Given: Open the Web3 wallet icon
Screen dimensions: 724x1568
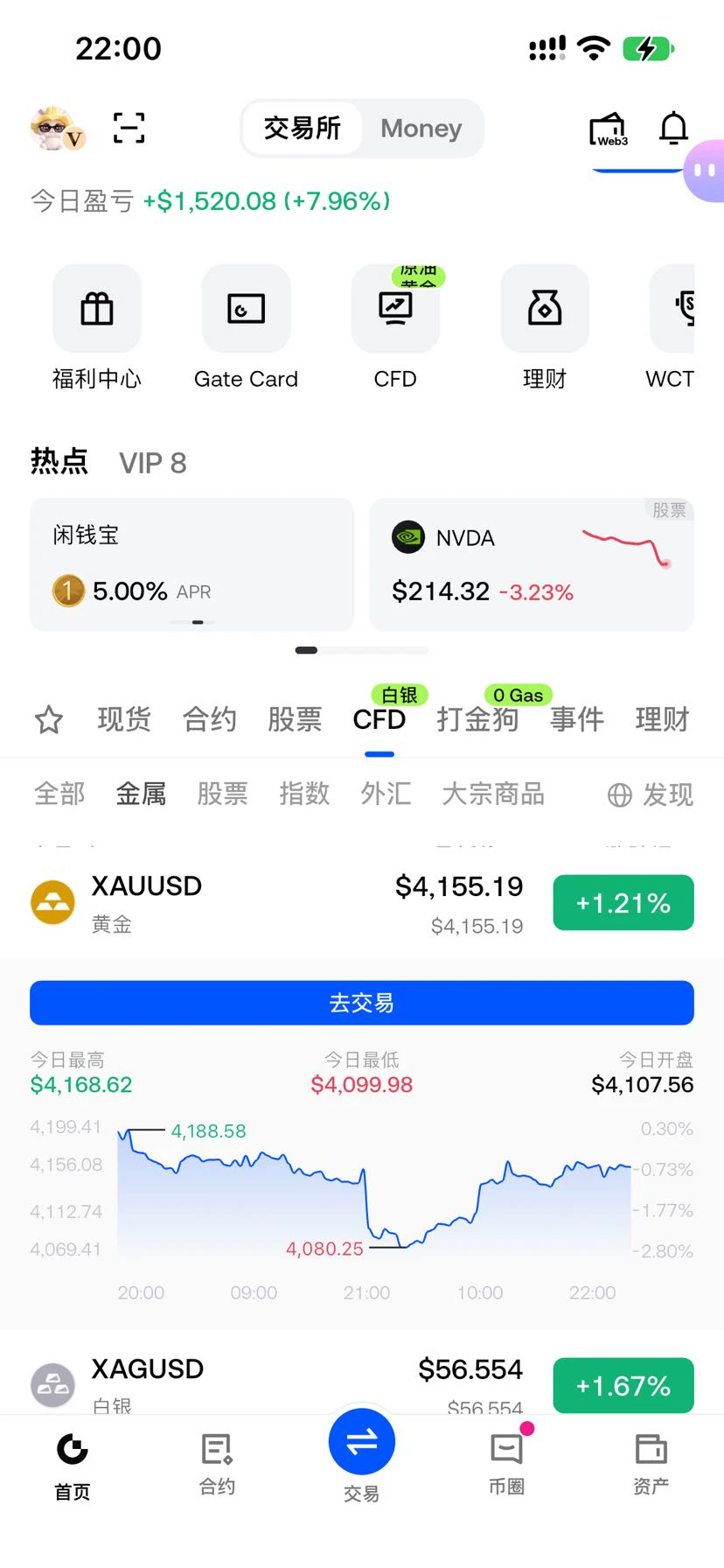Looking at the screenshot, I should pos(608,129).
